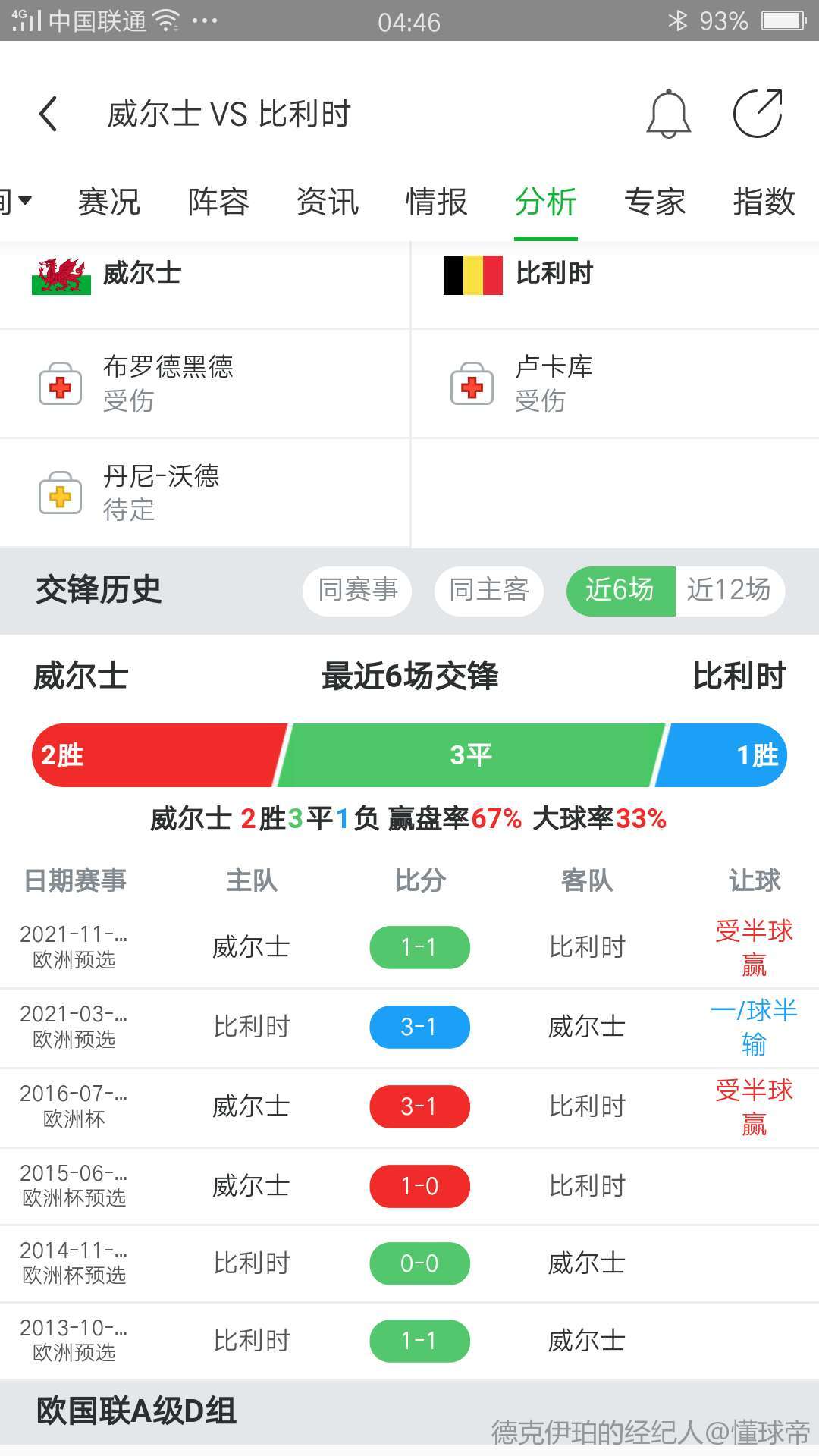The image size is (819, 1456).
Task: Show the last 12 matches (近12场)
Action: coord(730,590)
